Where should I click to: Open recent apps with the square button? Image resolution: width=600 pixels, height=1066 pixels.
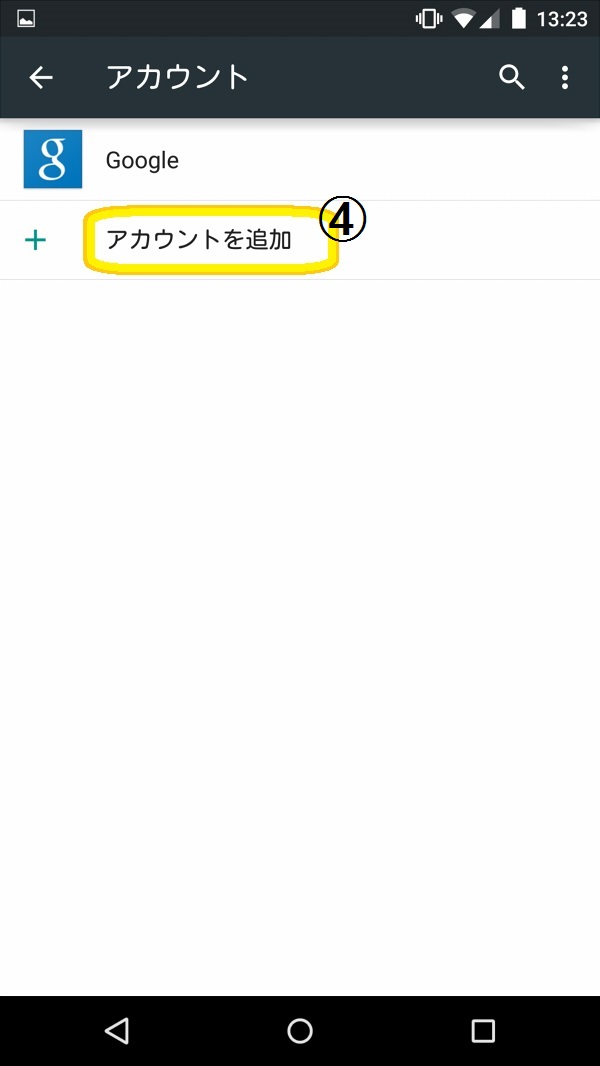click(483, 1031)
